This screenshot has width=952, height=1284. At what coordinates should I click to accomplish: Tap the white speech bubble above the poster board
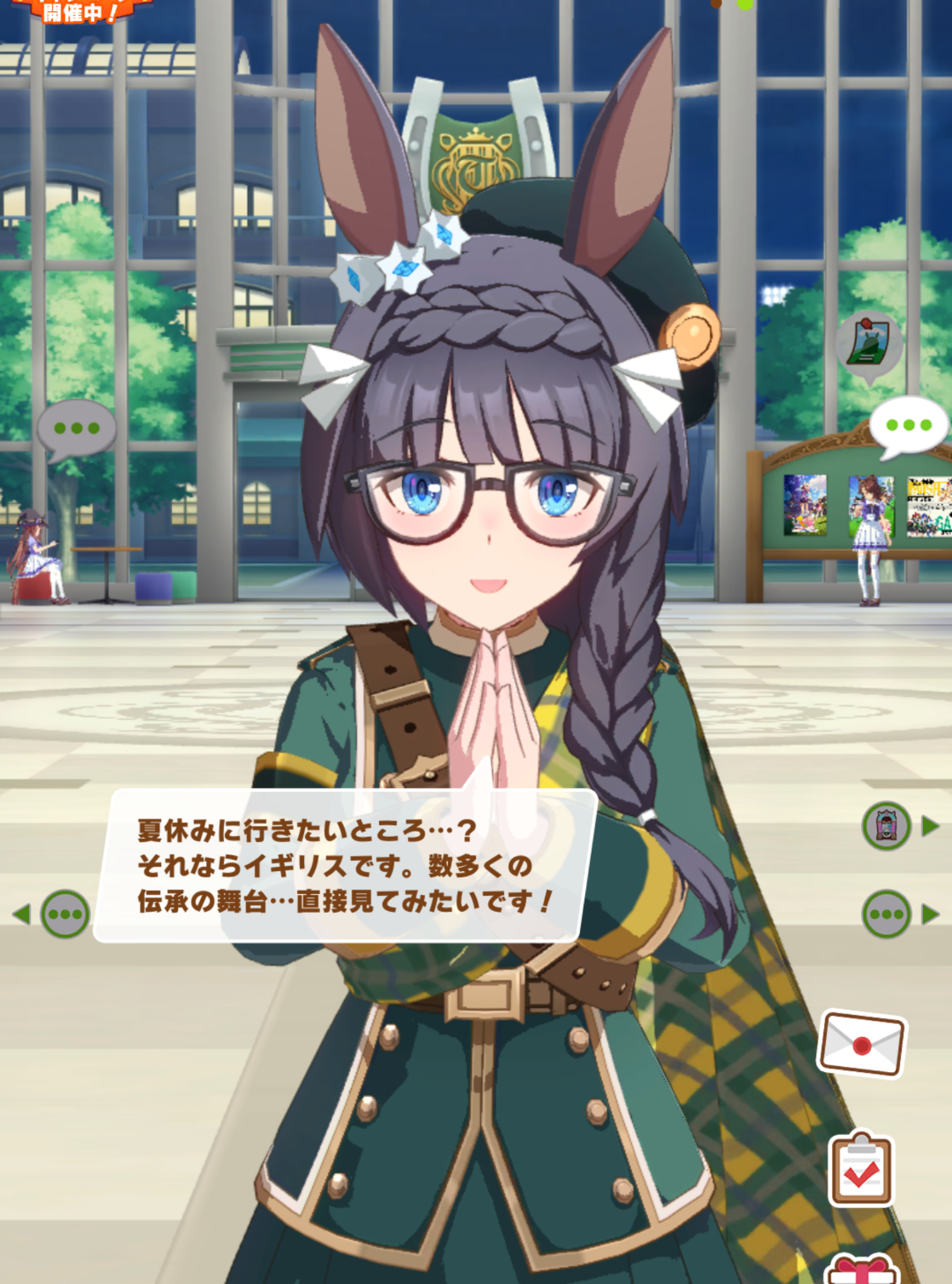point(908,425)
